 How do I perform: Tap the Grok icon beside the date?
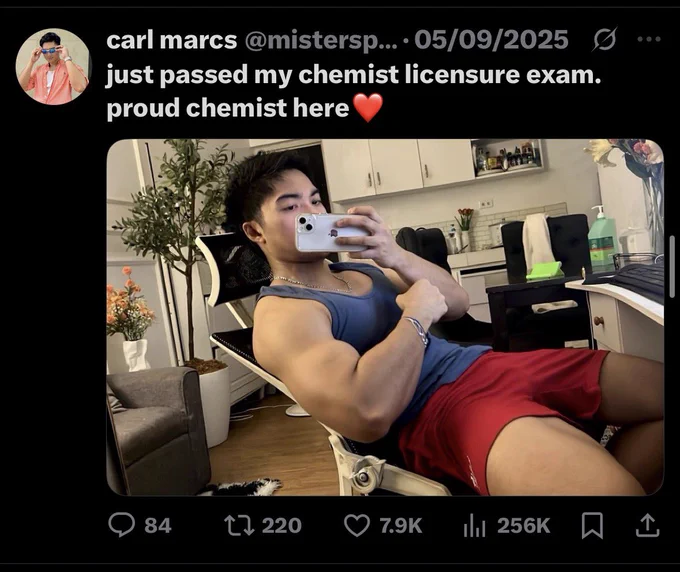pyautogui.click(x=604, y=40)
